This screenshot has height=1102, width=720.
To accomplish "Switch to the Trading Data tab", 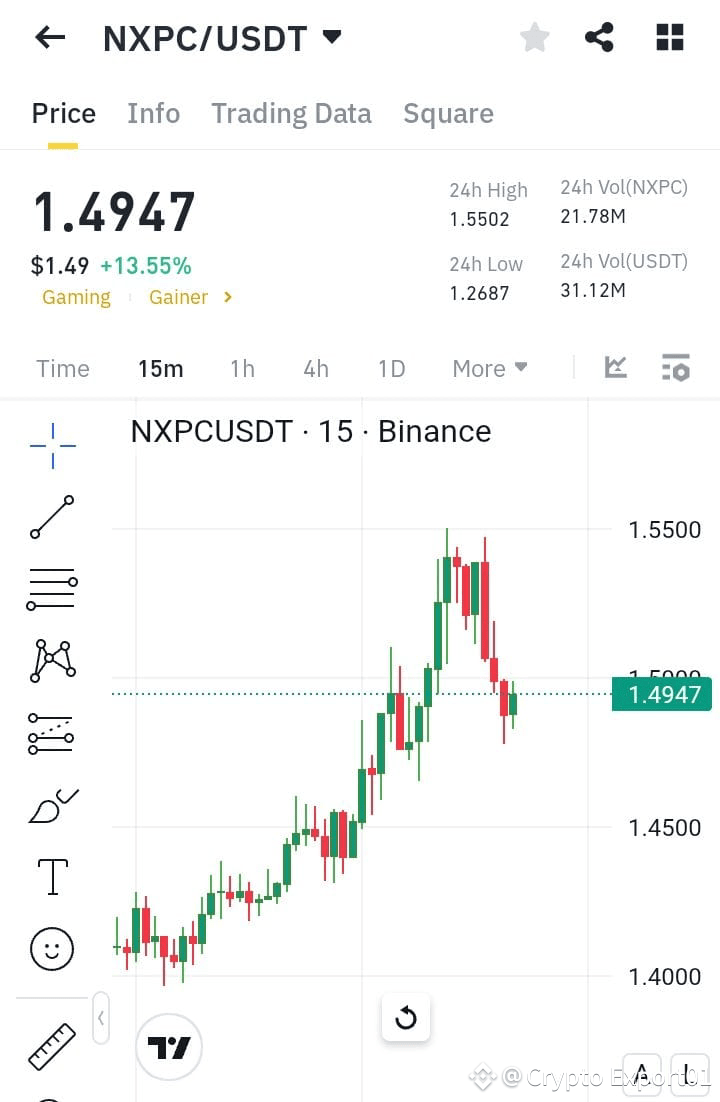I will point(291,113).
